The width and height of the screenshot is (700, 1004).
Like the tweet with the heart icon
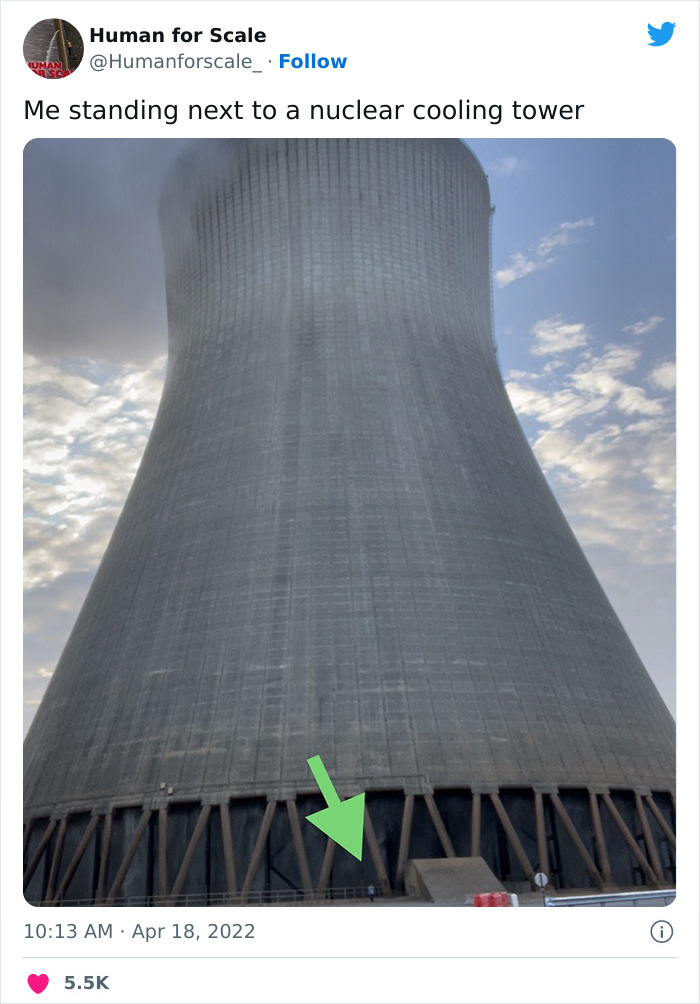(38, 983)
